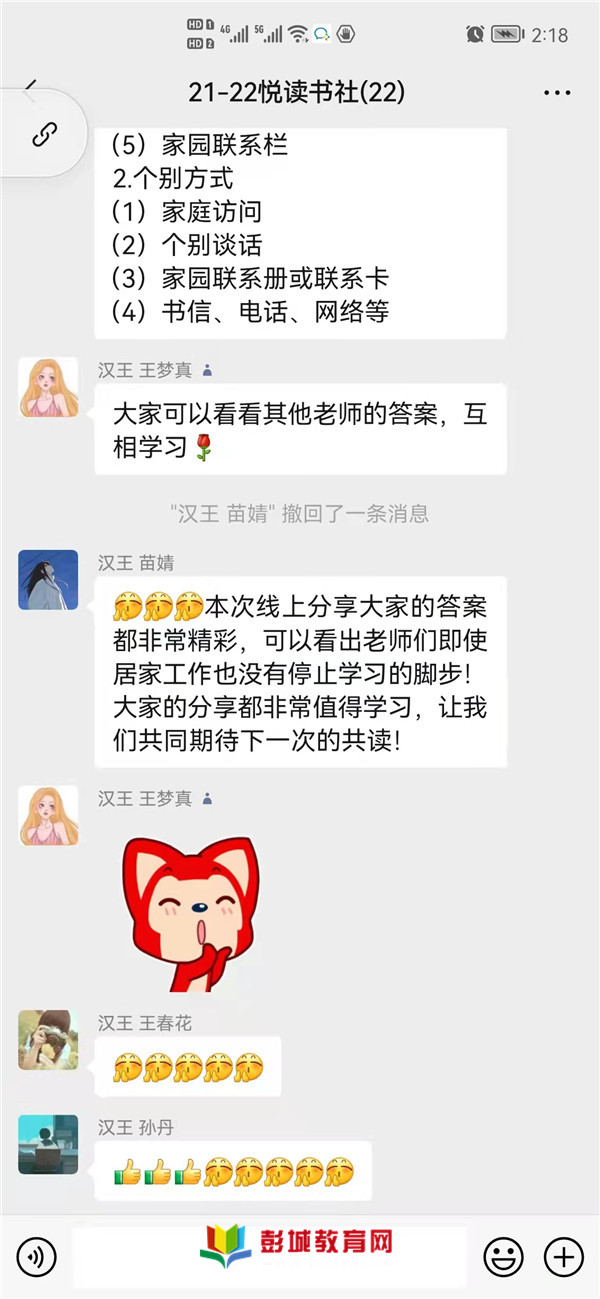Open 王梦真's avatar beside the text message
The height and width of the screenshot is (1299, 600).
(48, 387)
